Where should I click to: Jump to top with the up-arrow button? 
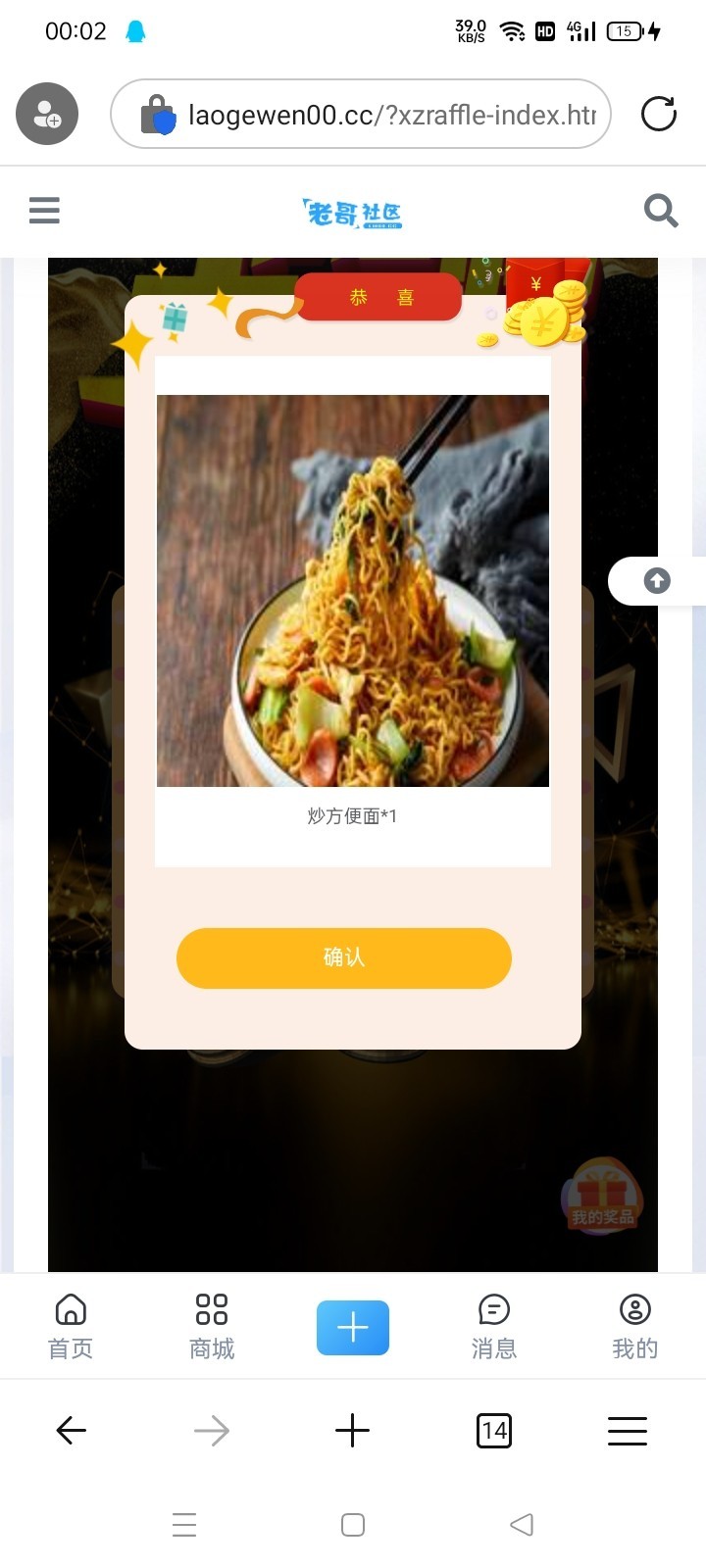[x=656, y=581]
